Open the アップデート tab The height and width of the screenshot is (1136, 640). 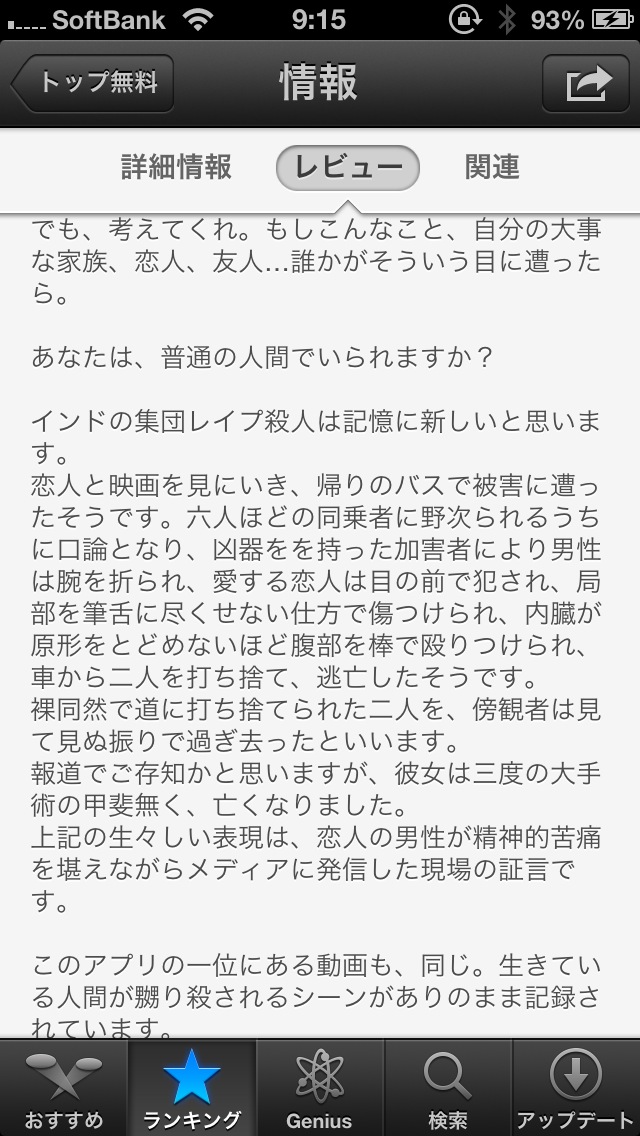coord(576,1088)
